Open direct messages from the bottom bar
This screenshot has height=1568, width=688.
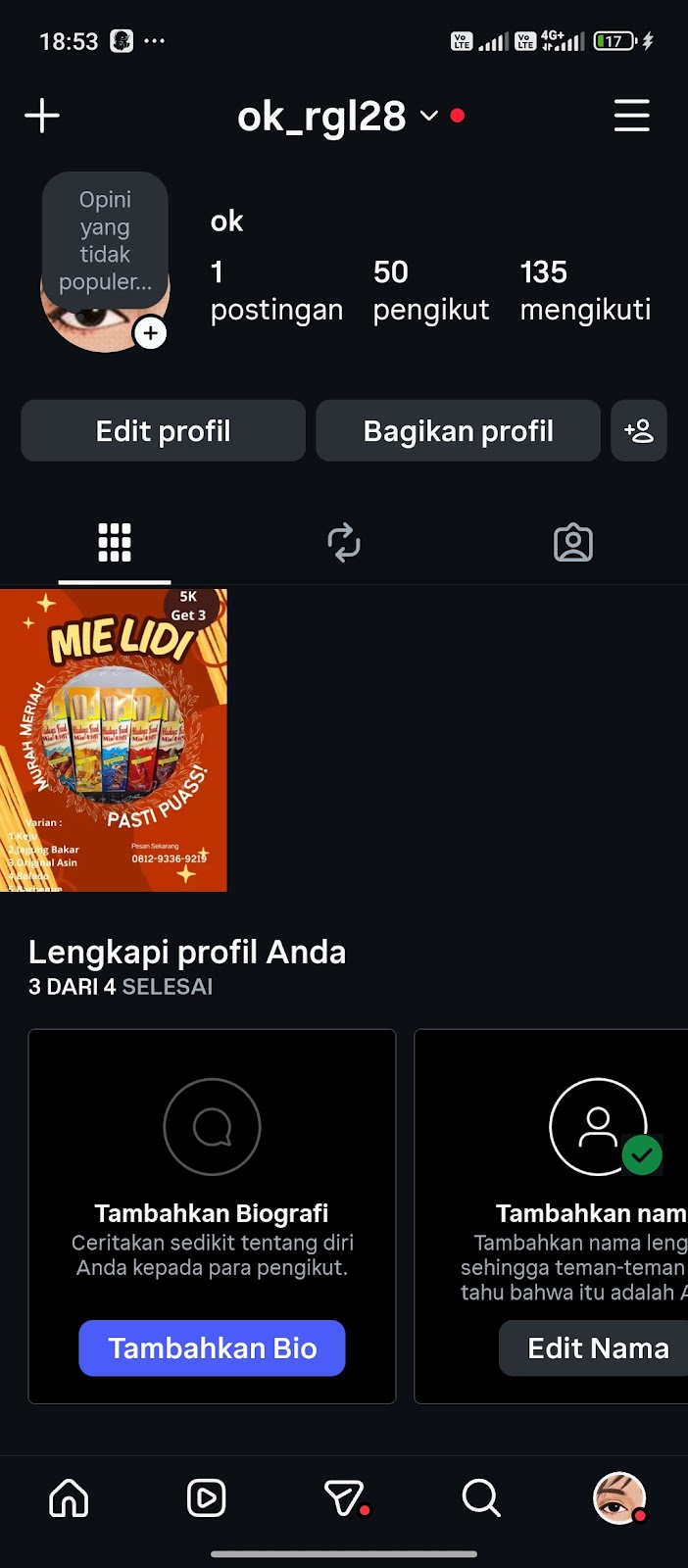click(344, 1498)
